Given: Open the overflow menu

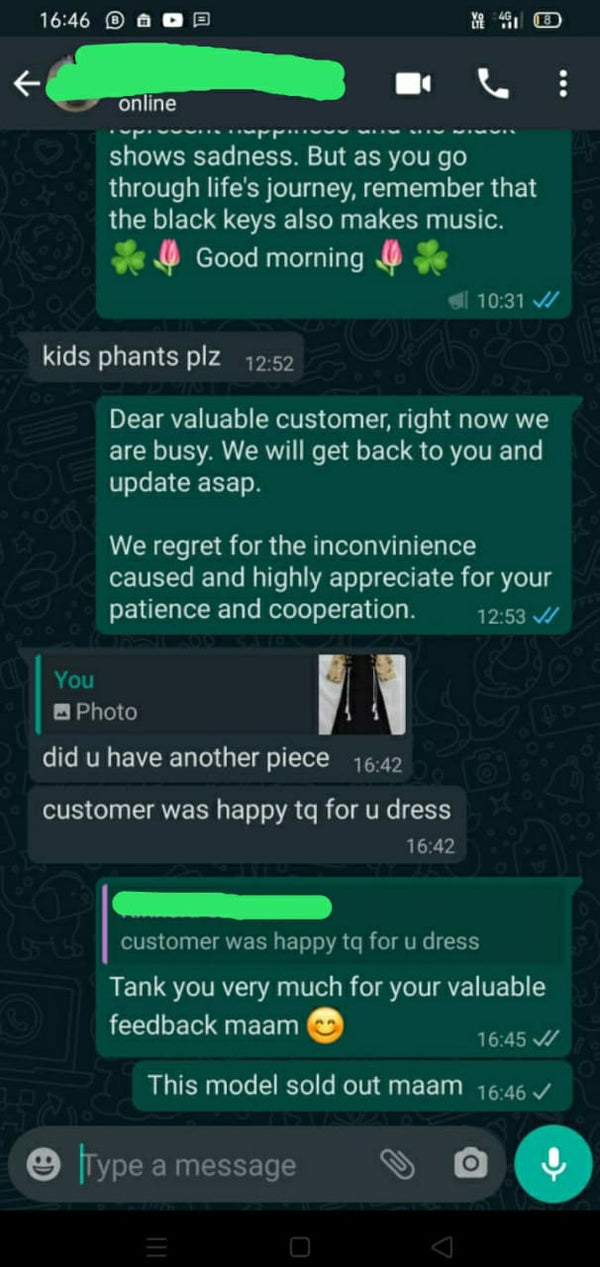Looking at the screenshot, I should 563,84.
